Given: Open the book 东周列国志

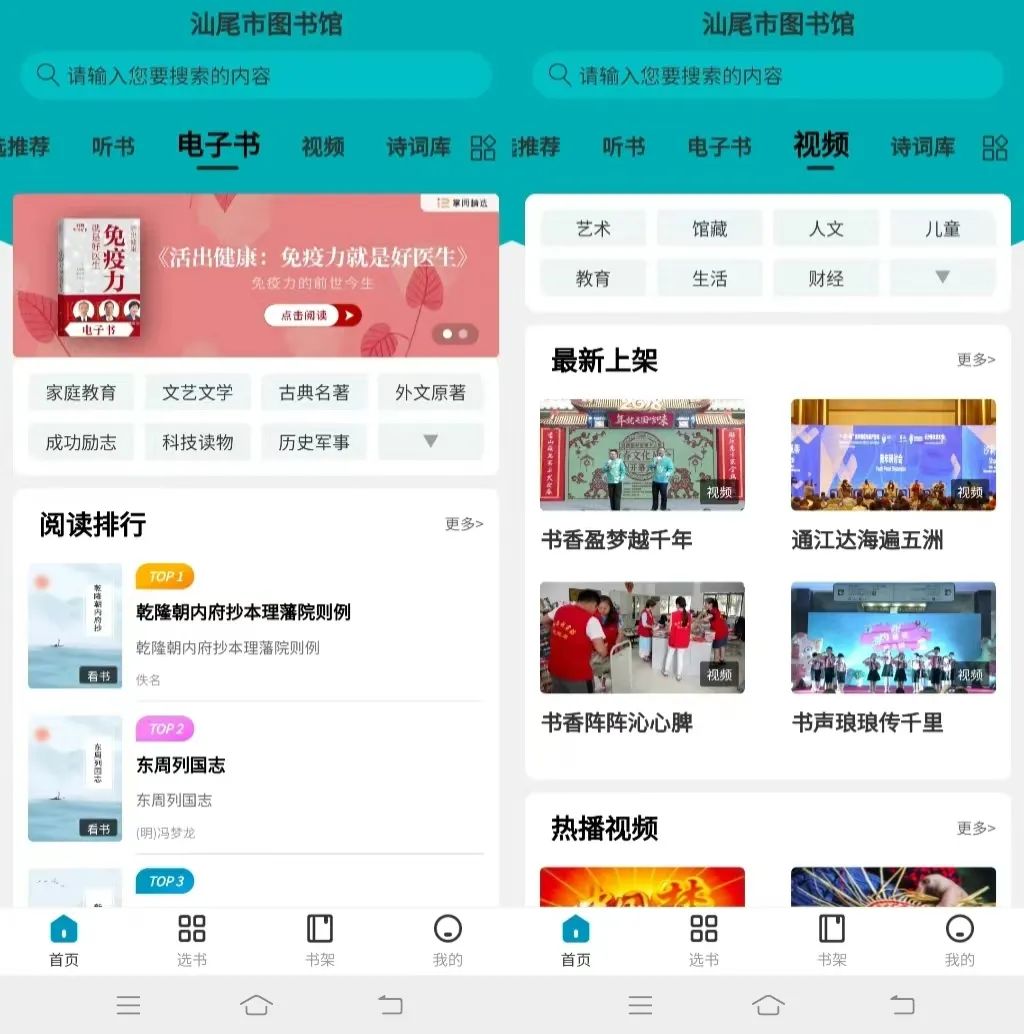Looking at the screenshot, I should tap(181, 765).
